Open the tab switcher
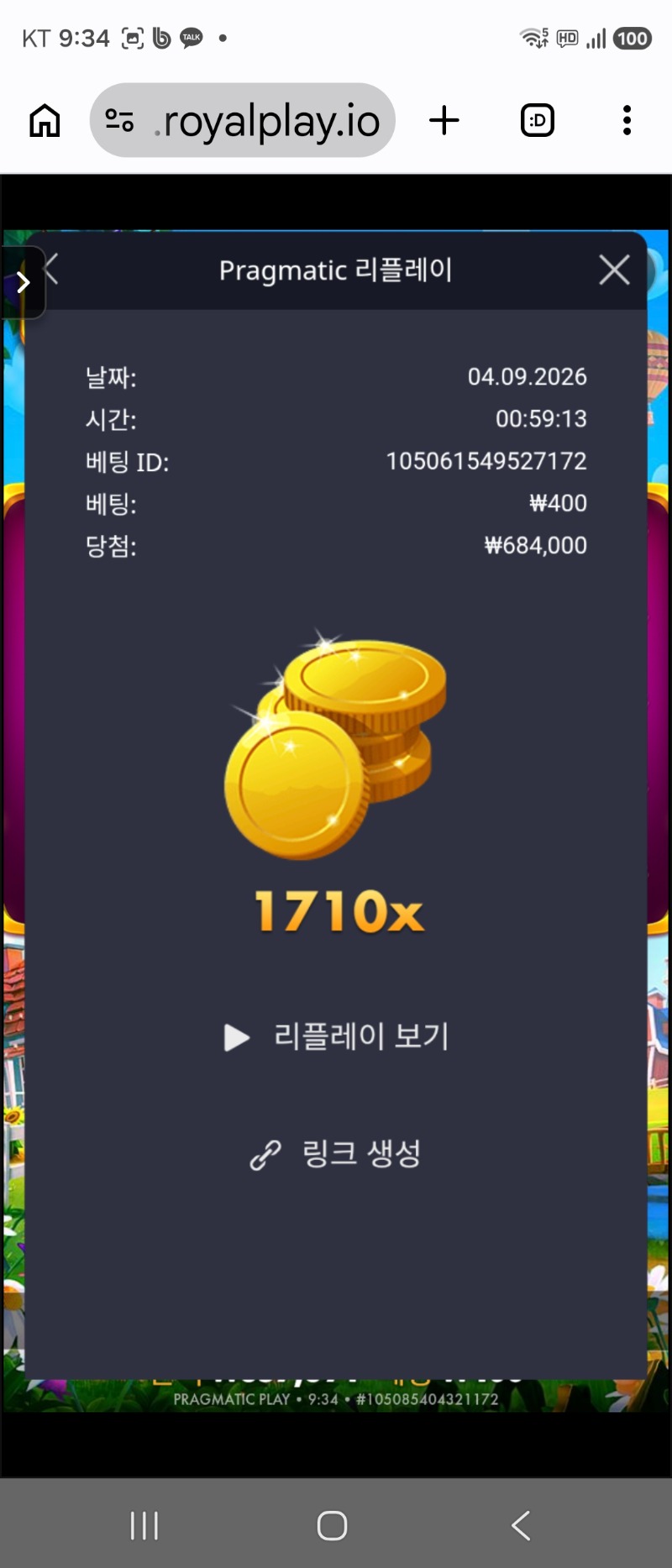This screenshot has height=1568, width=672. (x=538, y=120)
